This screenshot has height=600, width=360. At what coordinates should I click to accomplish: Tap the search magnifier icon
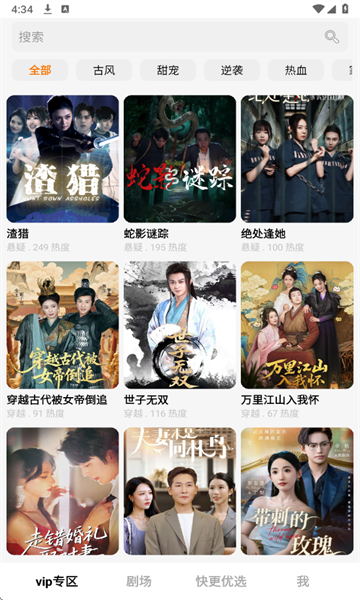[x=331, y=37]
